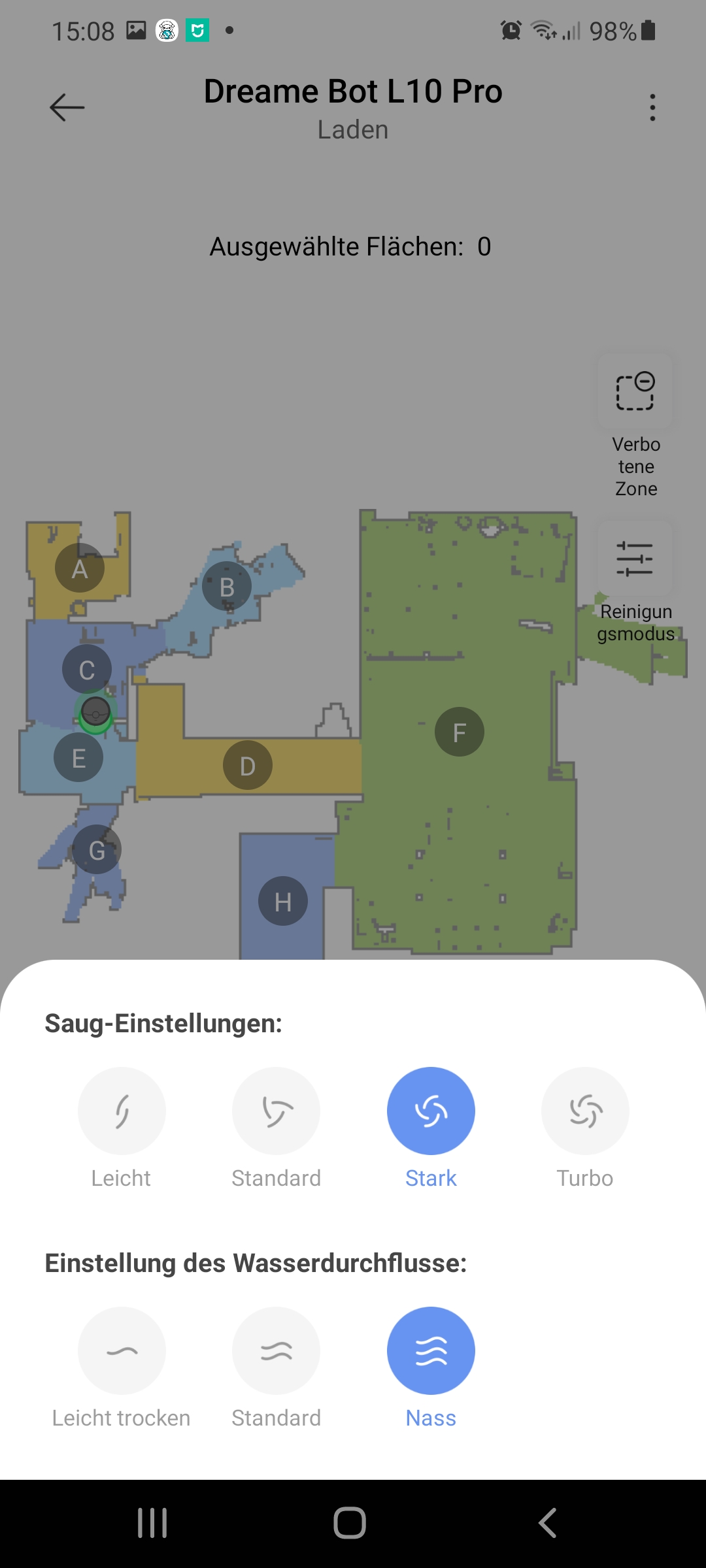Open recent apps from navigation bar
Image resolution: width=706 pixels, height=1568 pixels.
point(152,1523)
